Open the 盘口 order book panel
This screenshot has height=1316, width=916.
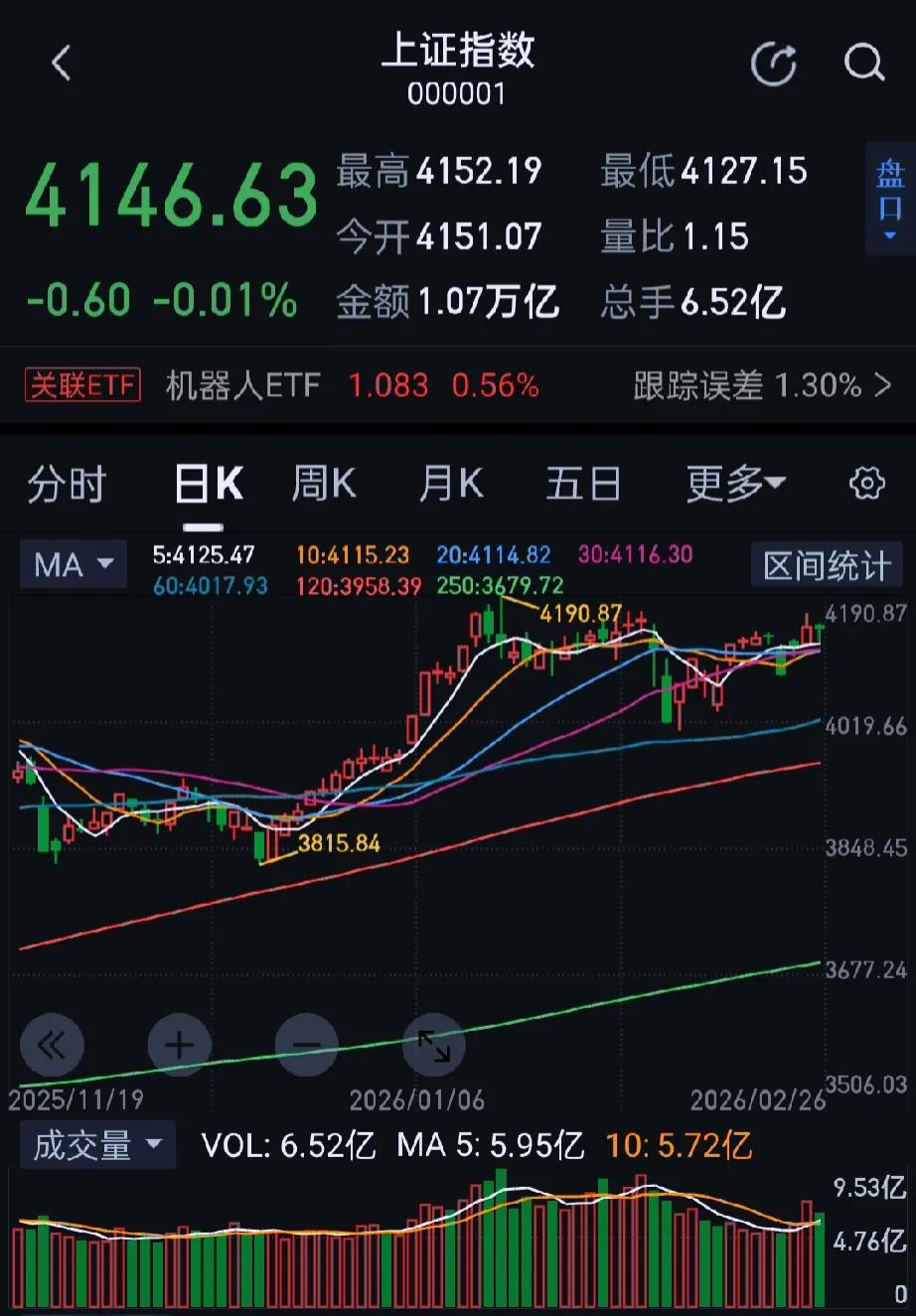click(x=889, y=194)
